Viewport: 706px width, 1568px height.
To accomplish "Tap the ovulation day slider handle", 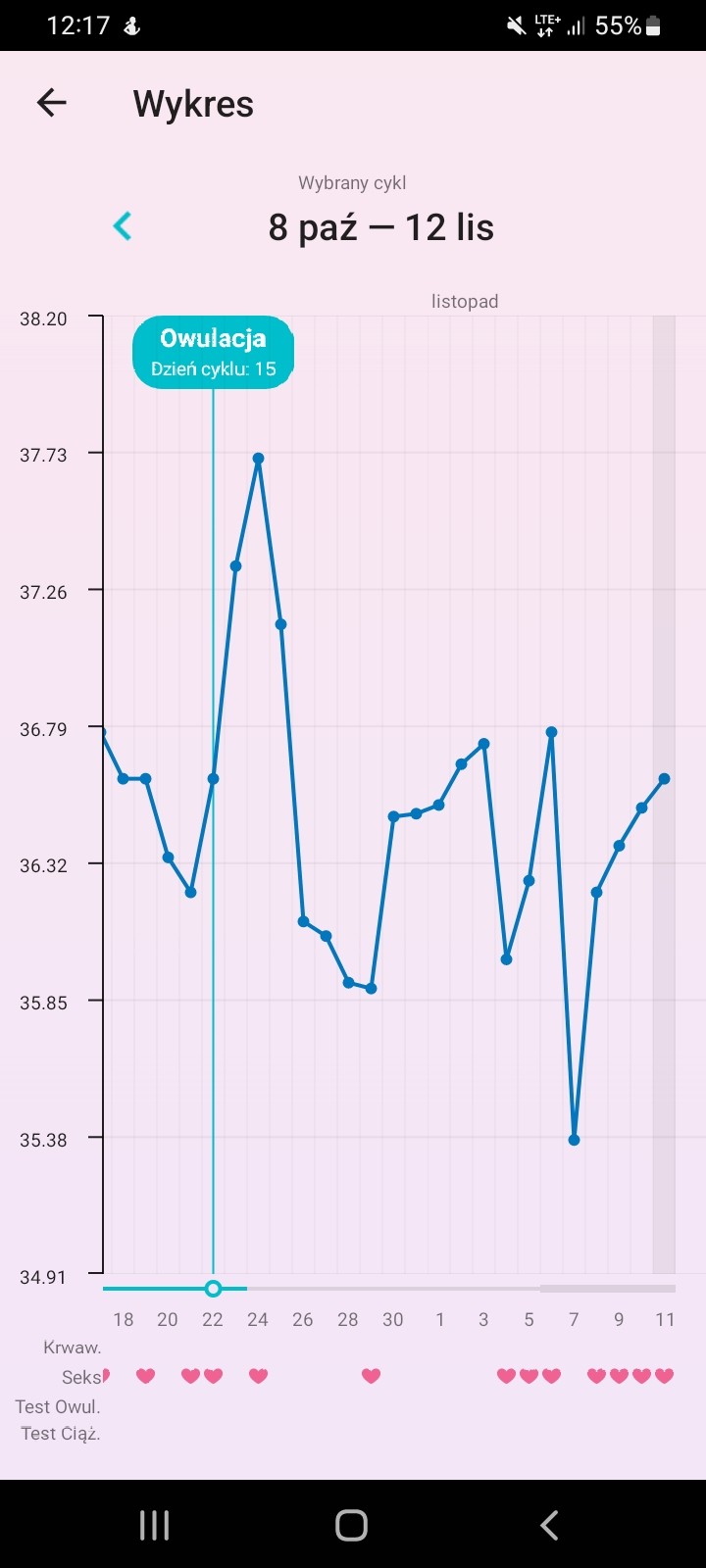I will coord(213,1288).
